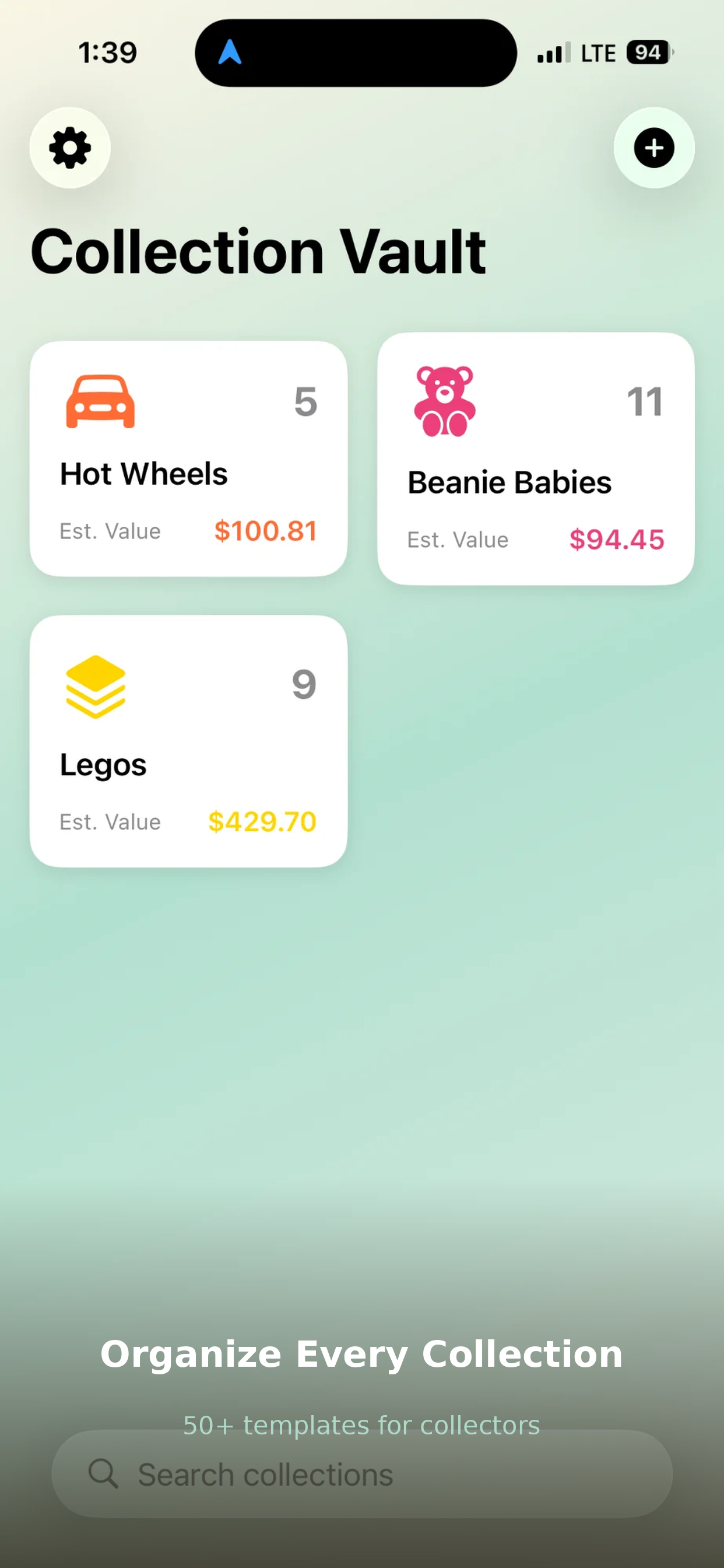Screen dimensions: 724x1568
Task: Select the $429.70 value on Legos card
Action: [x=262, y=821]
